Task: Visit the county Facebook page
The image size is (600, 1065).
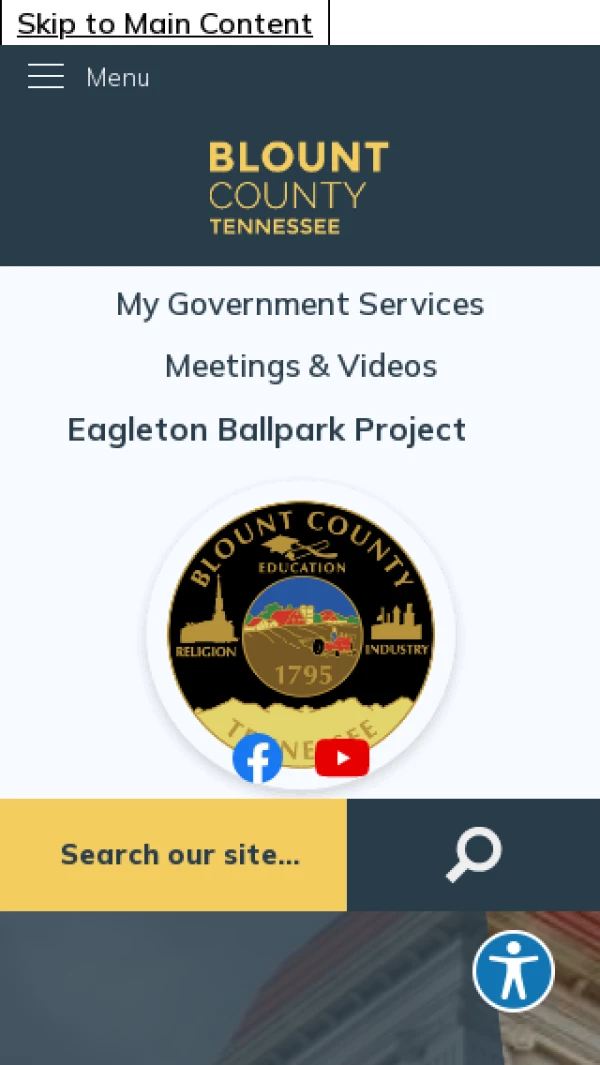Action: pyautogui.click(x=257, y=759)
